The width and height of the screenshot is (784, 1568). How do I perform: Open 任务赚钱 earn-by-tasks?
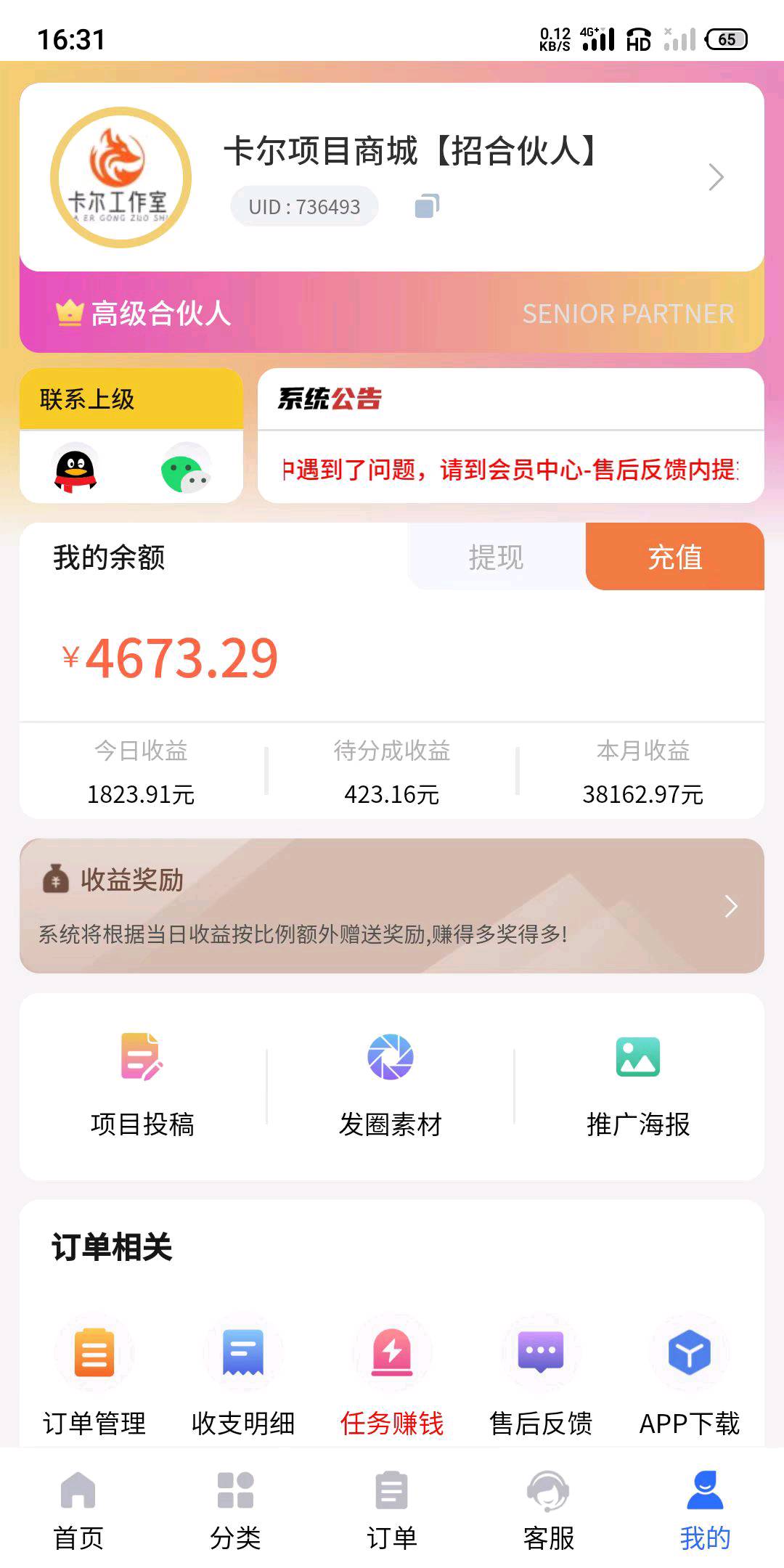(392, 1379)
